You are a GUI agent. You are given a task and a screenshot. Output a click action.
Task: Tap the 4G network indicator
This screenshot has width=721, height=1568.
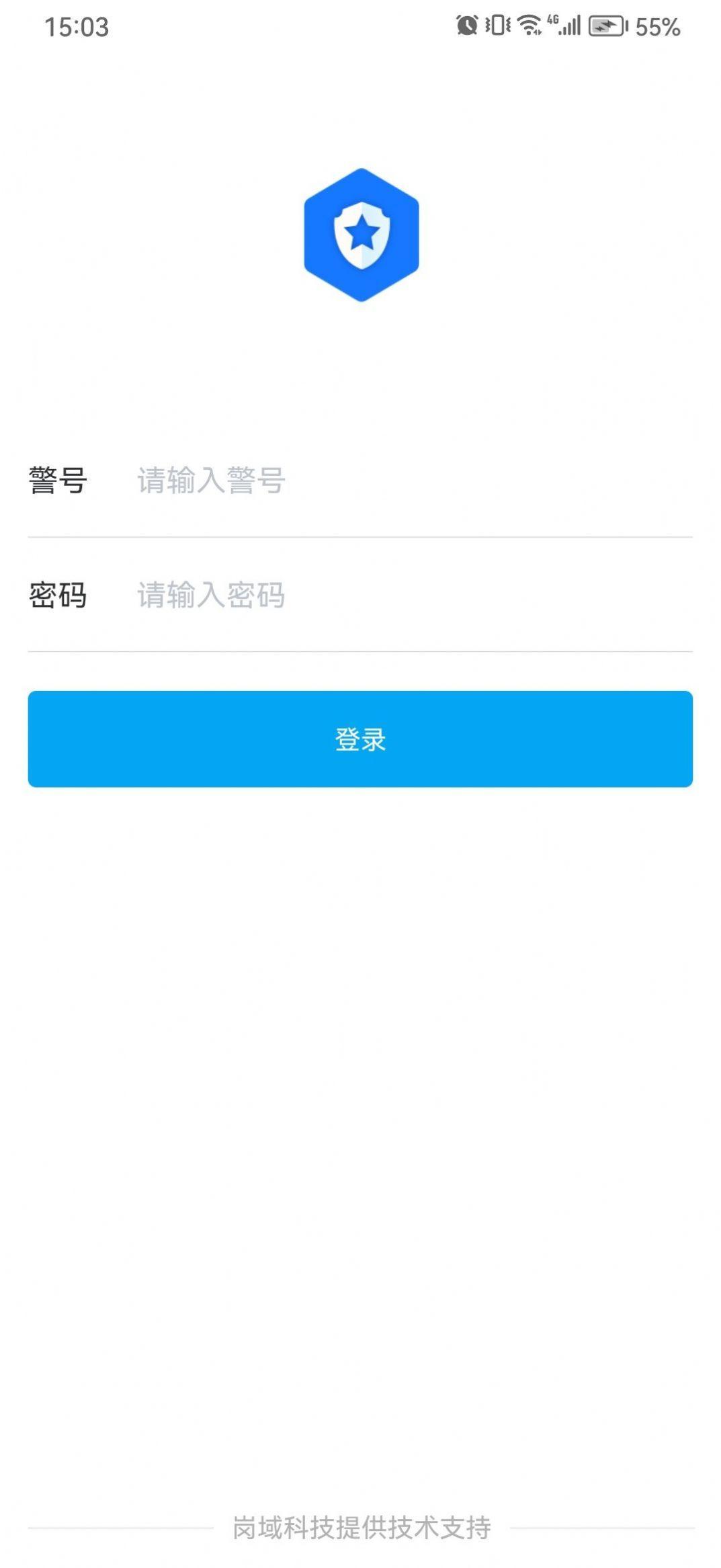click(x=552, y=19)
